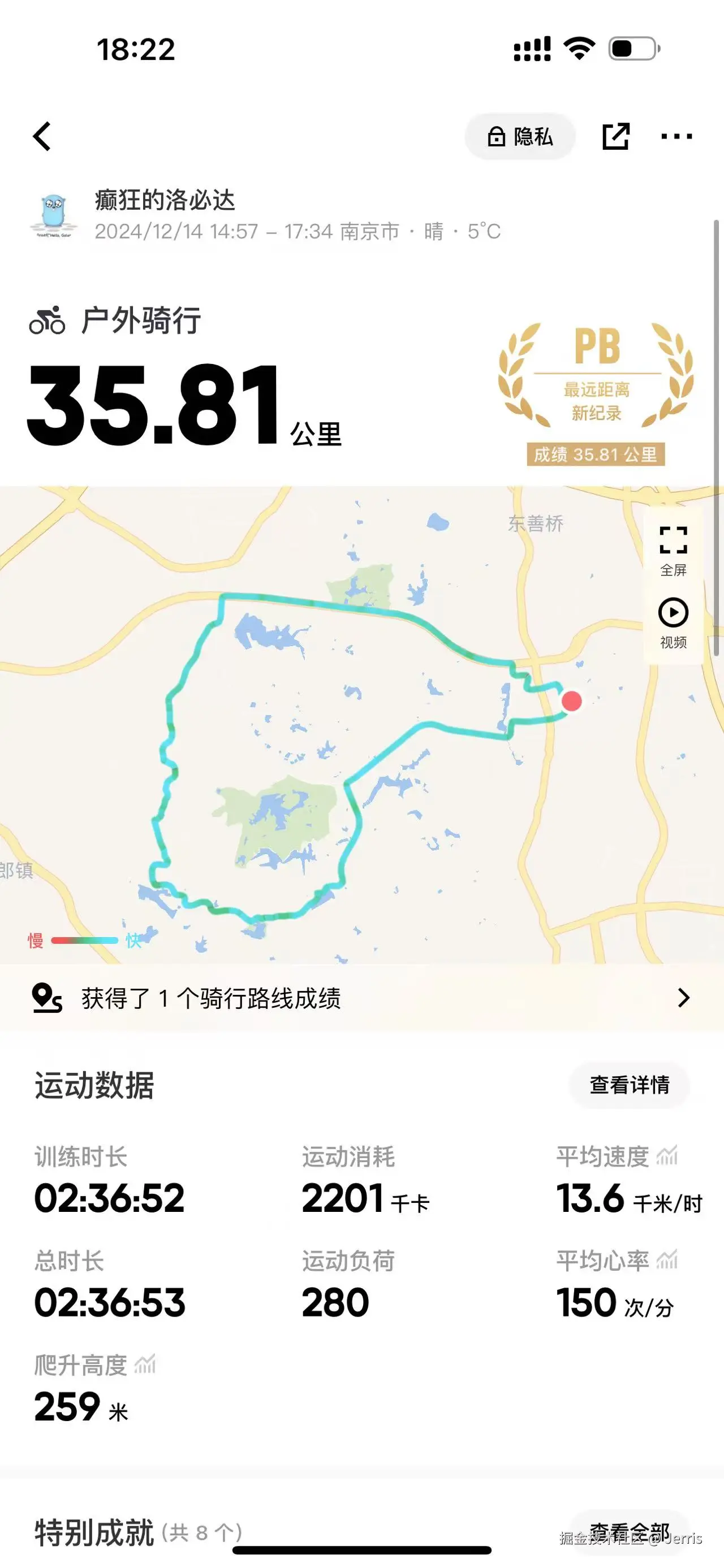Click the privacy lock icon in 隐私 button

pos(496,136)
